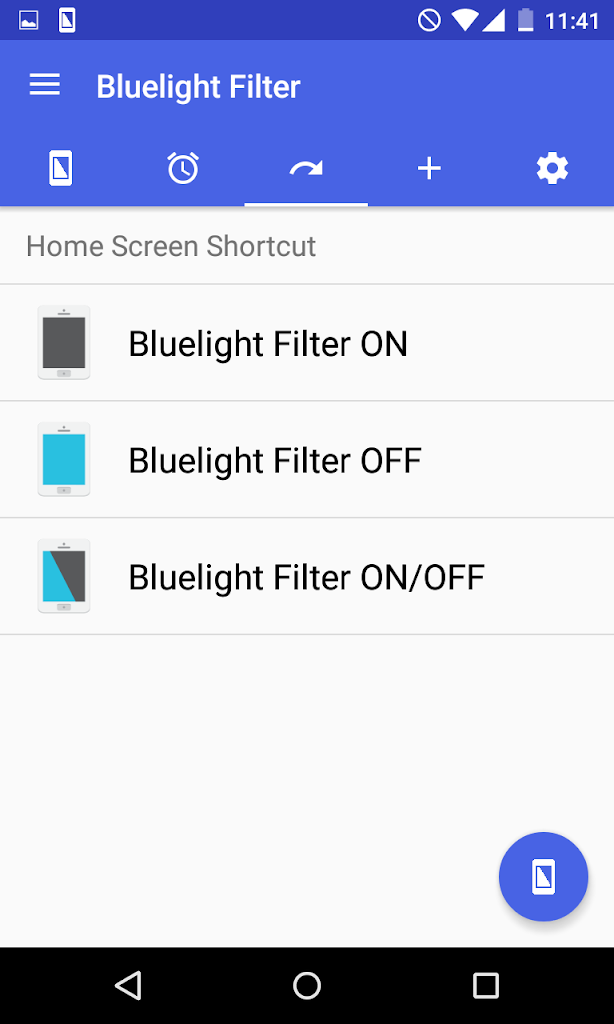Tap the floating filter toggle button
Image resolution: width=614 pixels, height=1024 pixels.
point(543,876)
